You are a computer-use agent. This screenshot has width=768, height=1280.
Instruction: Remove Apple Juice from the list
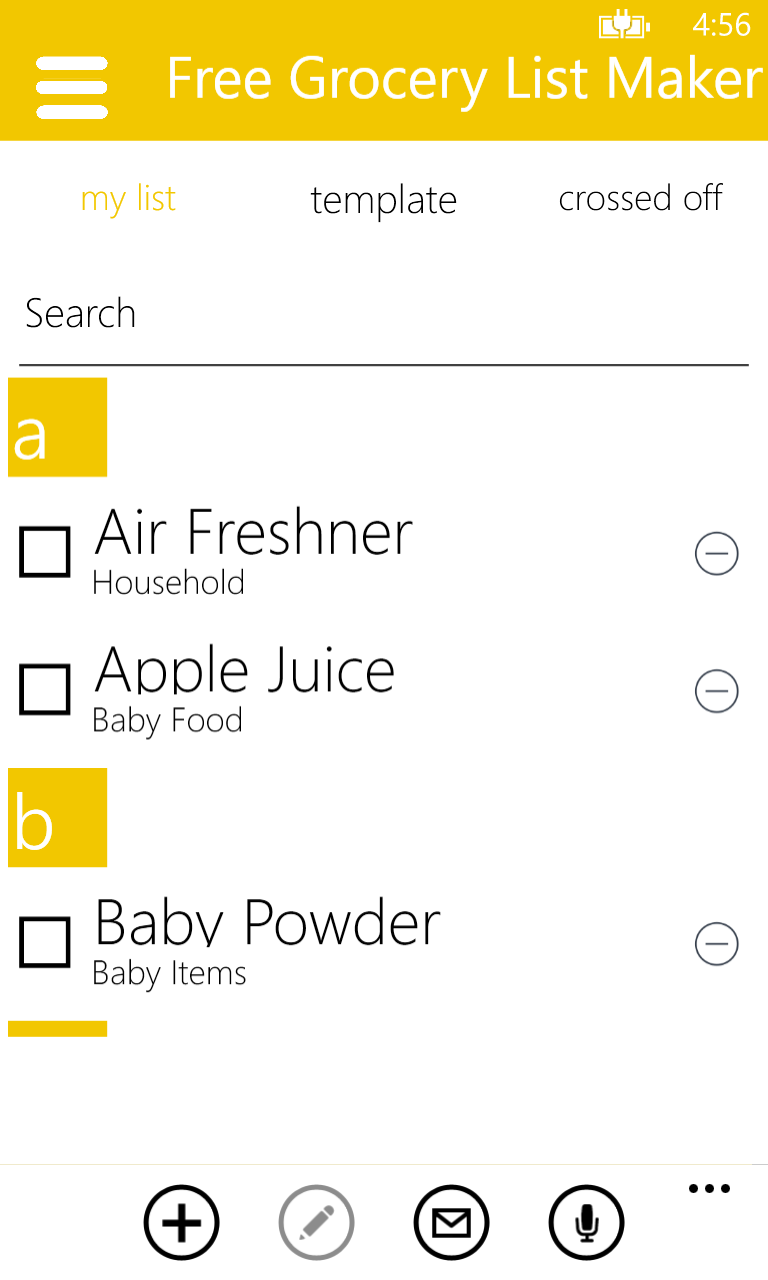click(716, 691)
